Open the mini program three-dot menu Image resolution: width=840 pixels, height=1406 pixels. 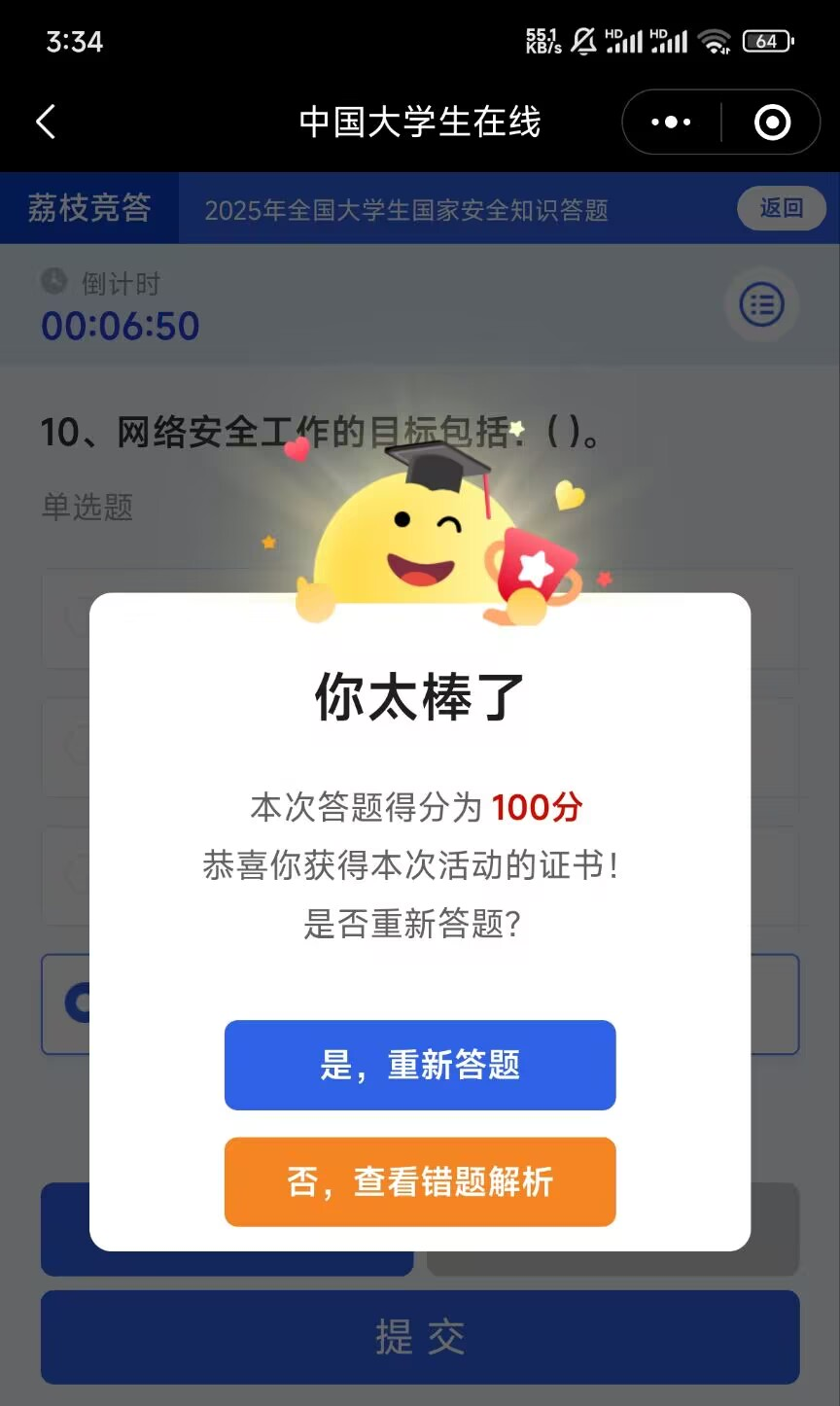[671, 123]
